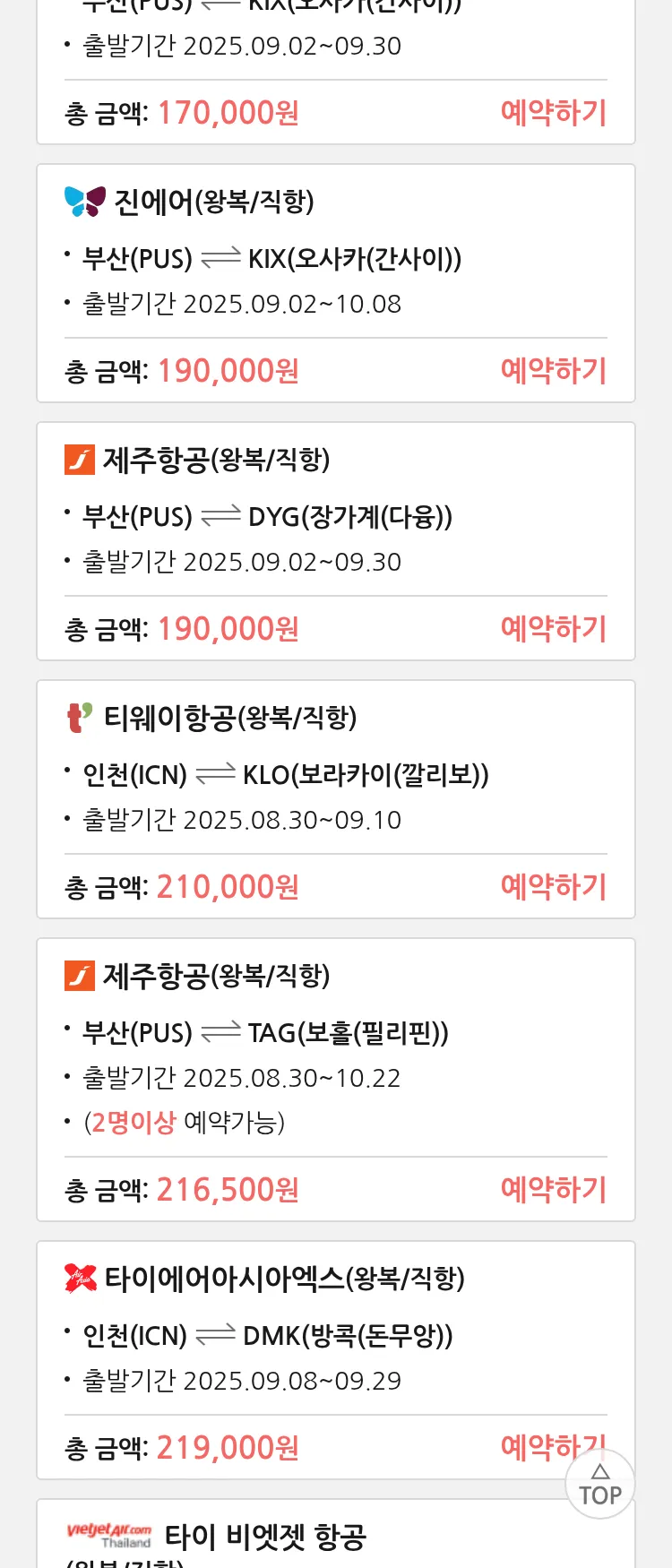Open the 티웨이항공 인천–KLO fare card

tap(335, 775)
